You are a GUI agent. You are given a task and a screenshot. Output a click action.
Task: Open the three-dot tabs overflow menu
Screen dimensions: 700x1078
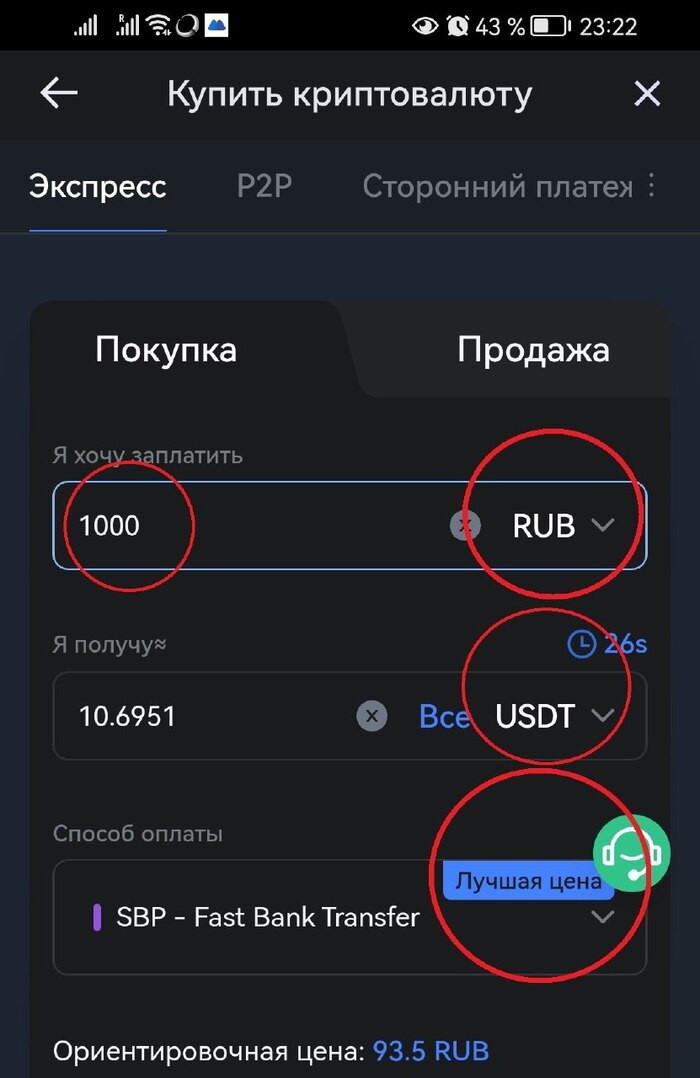coord(652,186)
